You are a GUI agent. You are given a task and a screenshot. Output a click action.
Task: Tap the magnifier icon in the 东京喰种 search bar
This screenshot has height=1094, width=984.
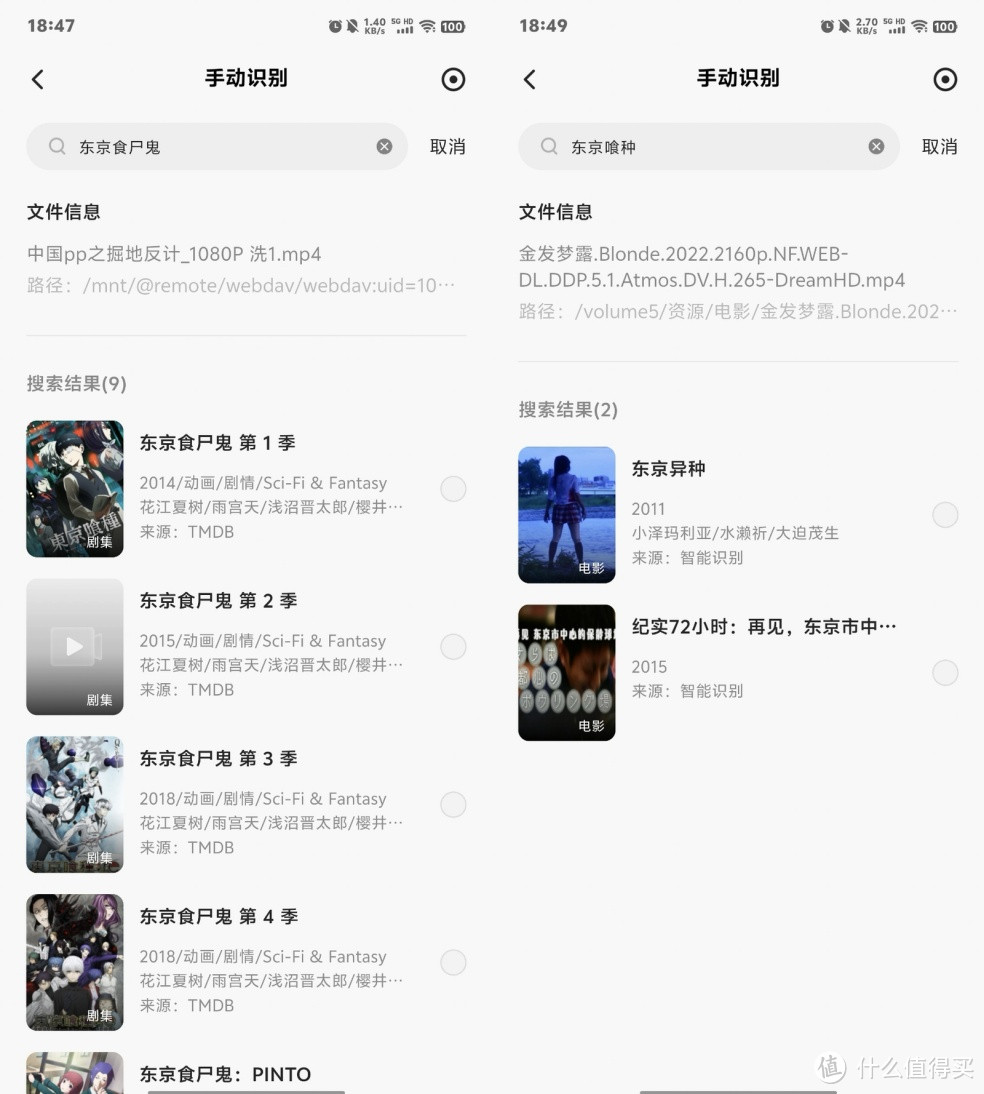tap(549, 146)
